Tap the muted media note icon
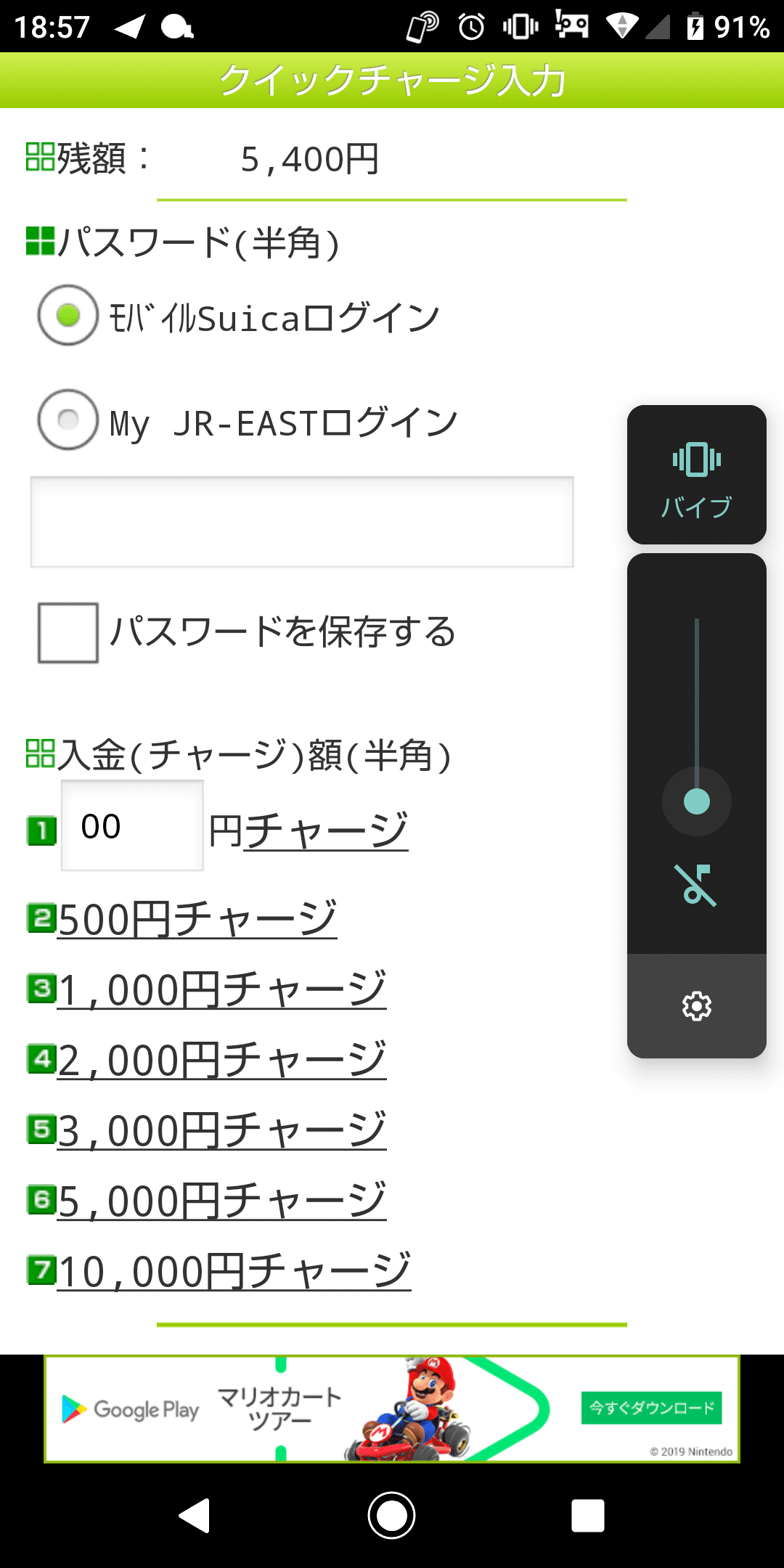Viewport: 784px width, 1568px height. [697, 885]
